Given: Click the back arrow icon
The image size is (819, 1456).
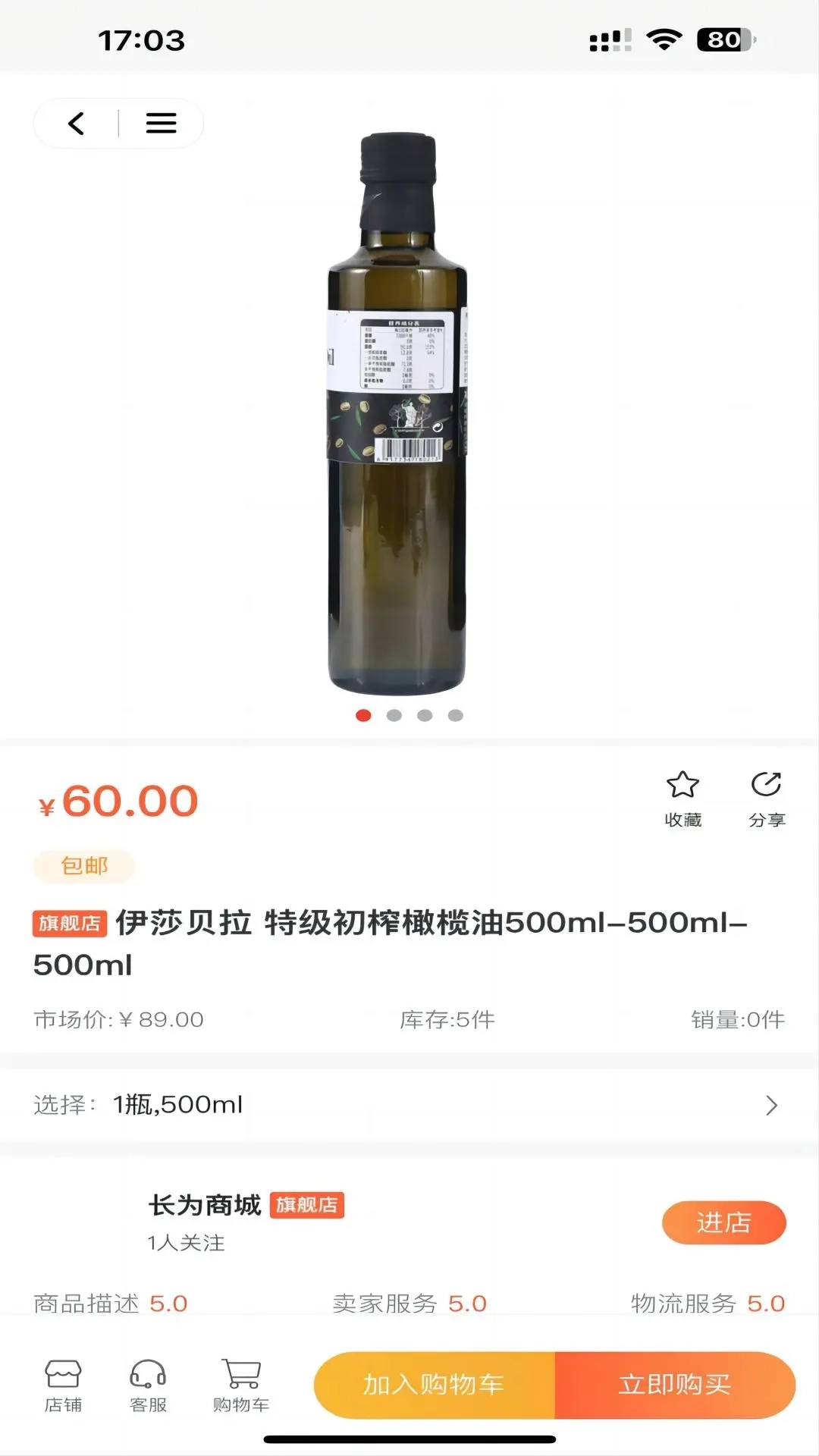Looking at the screenshot, I should point(74,123).
